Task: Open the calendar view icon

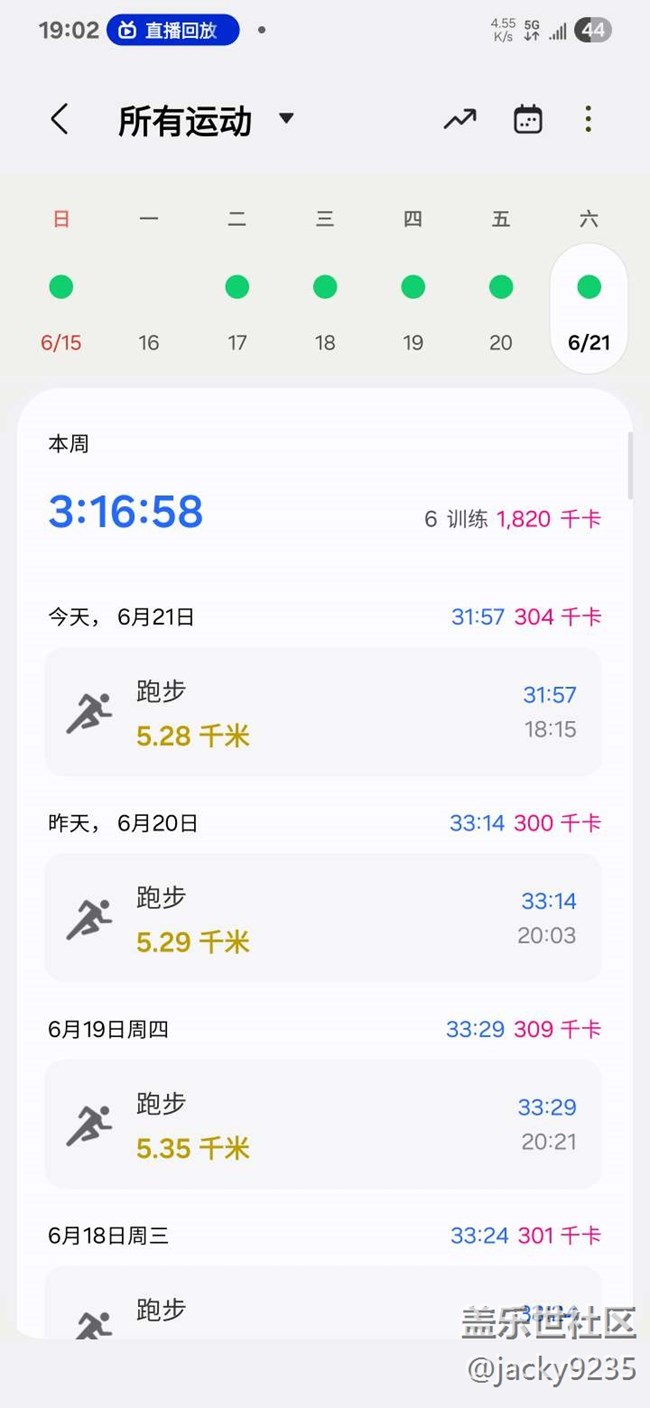Action: tap(528, 120)
